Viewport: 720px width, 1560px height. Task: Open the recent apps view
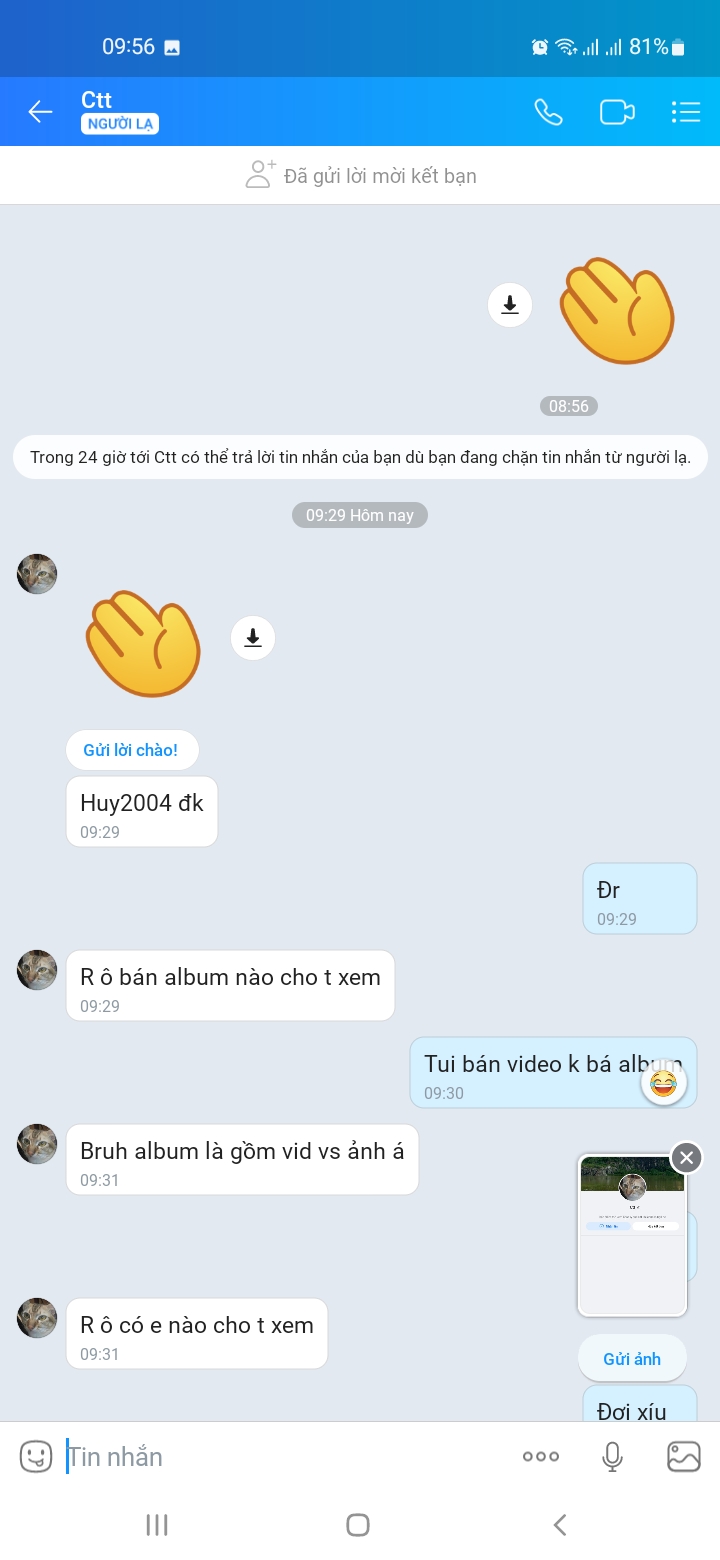pos(157,1525)
